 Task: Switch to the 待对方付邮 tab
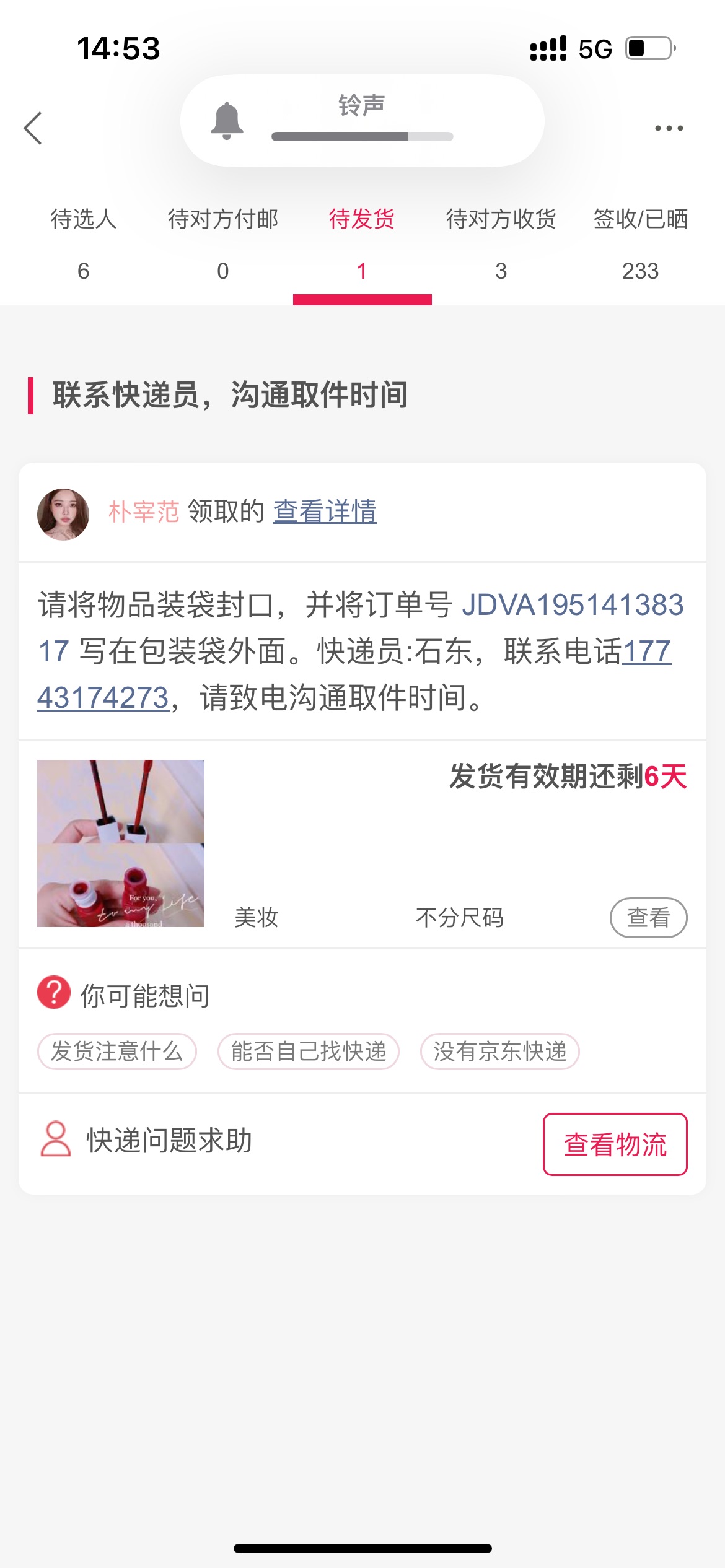coord(223,245)
